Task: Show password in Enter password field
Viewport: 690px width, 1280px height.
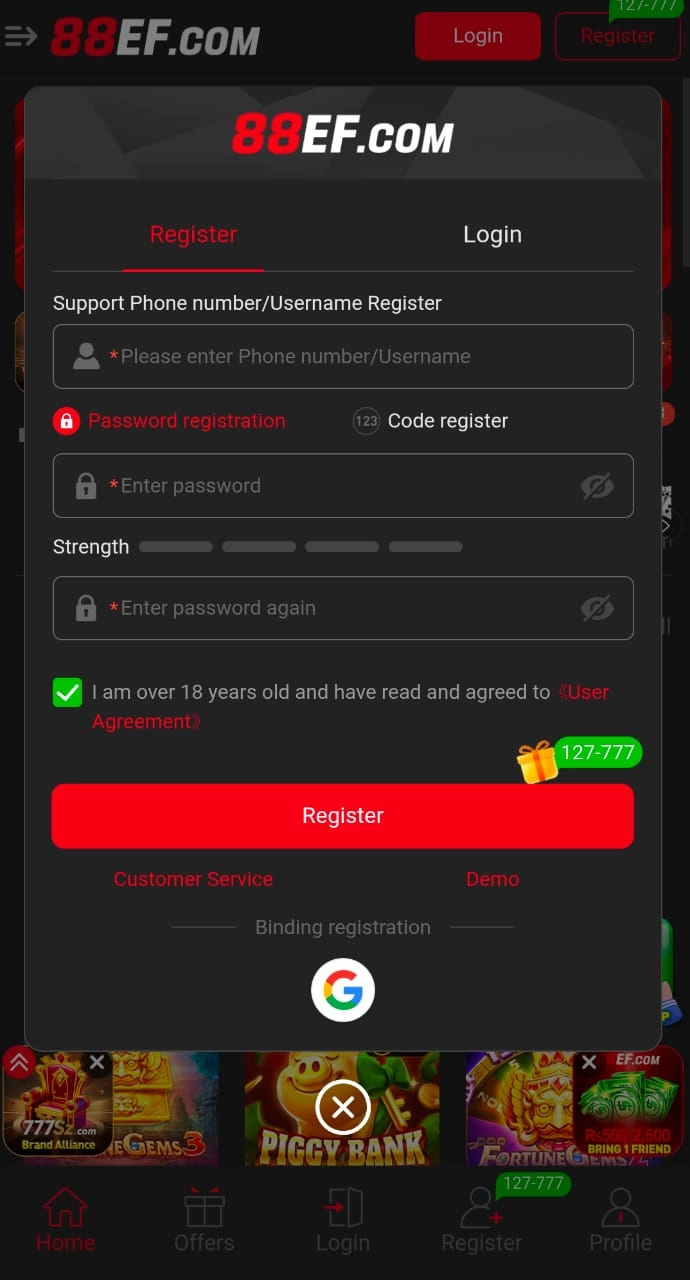Action: click(x=597, y=486)
